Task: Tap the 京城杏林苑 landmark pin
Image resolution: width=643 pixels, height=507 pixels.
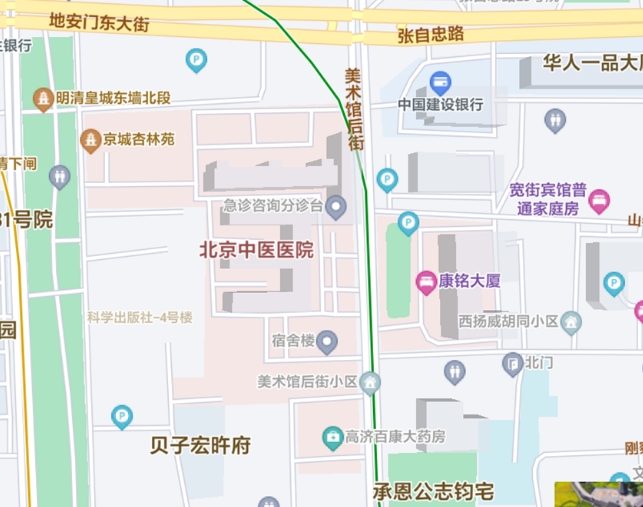Action: tap(91, 139)
